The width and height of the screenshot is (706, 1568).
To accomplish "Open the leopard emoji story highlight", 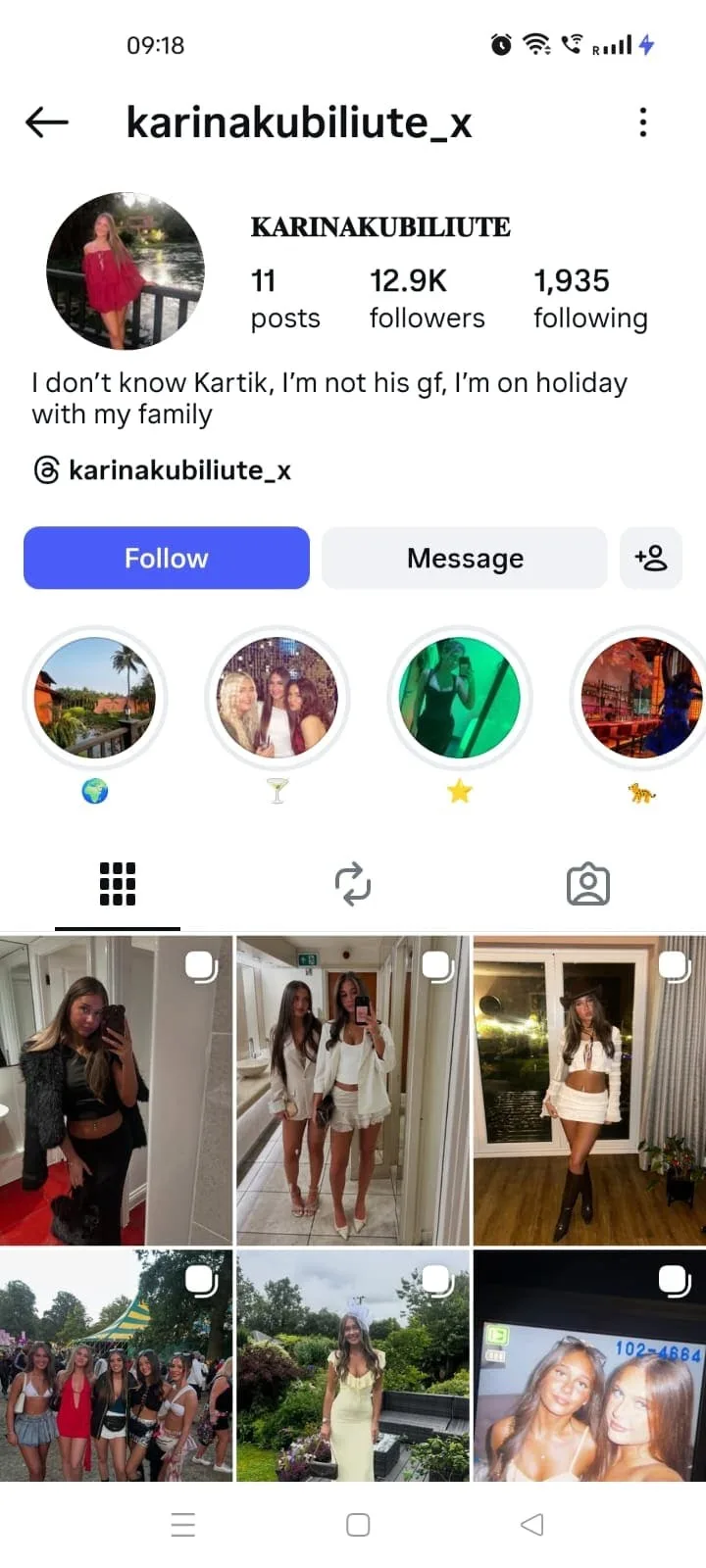I will (641, 698).
